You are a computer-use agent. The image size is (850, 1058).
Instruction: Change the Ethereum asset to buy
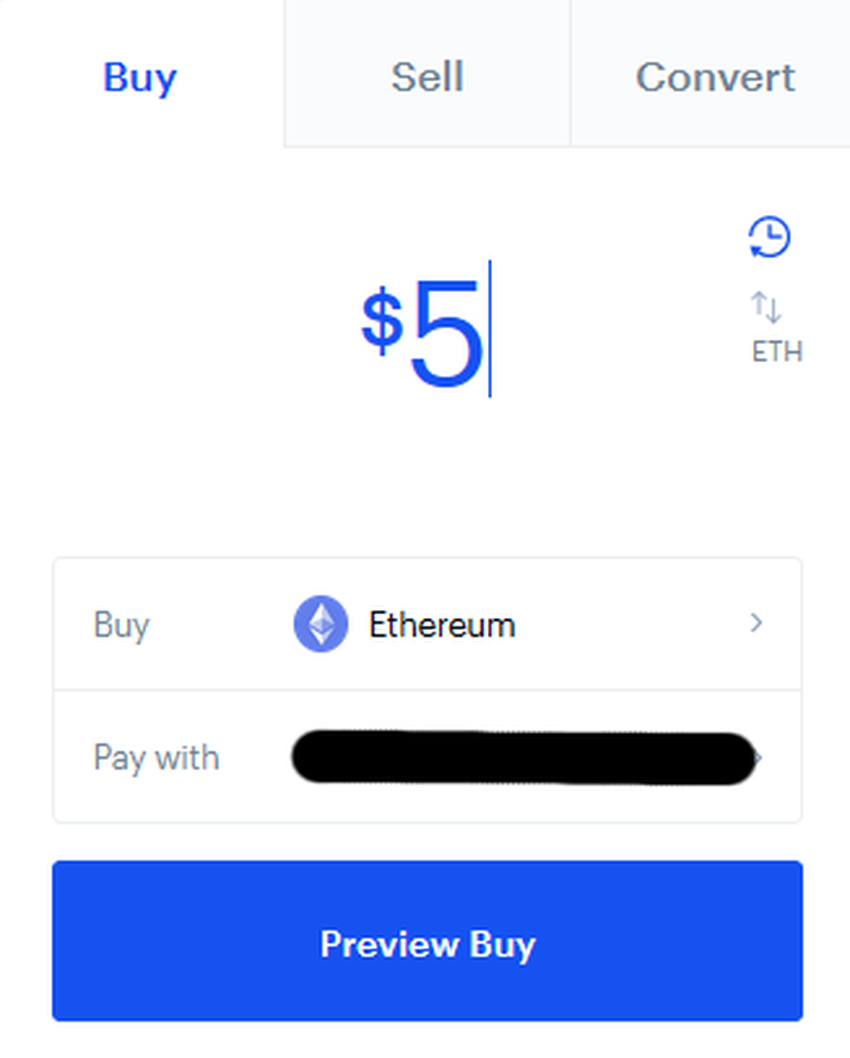[x=427, y=625]
